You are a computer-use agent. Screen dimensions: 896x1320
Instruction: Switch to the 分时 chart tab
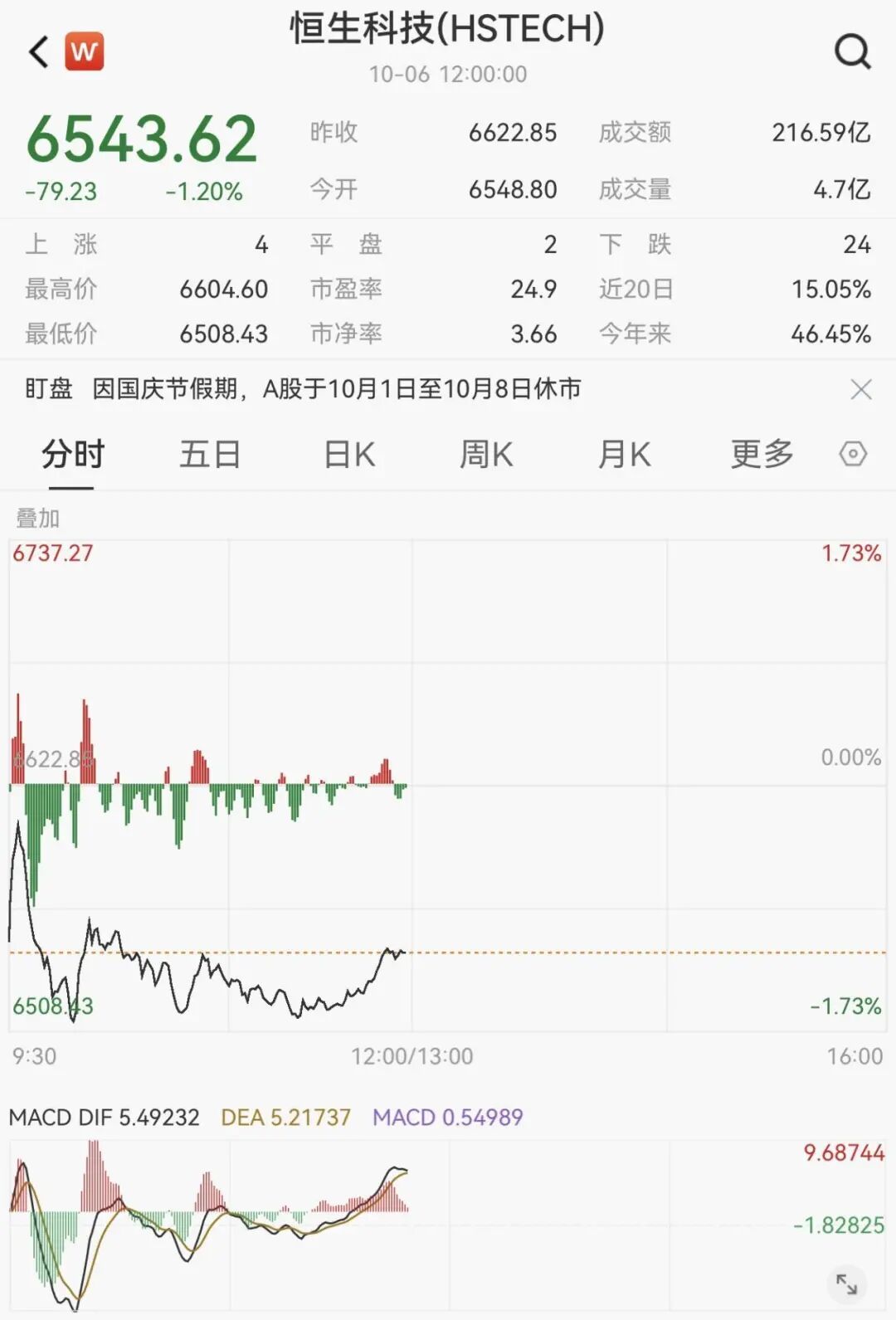pyautogui.click(x=73, y=455)
